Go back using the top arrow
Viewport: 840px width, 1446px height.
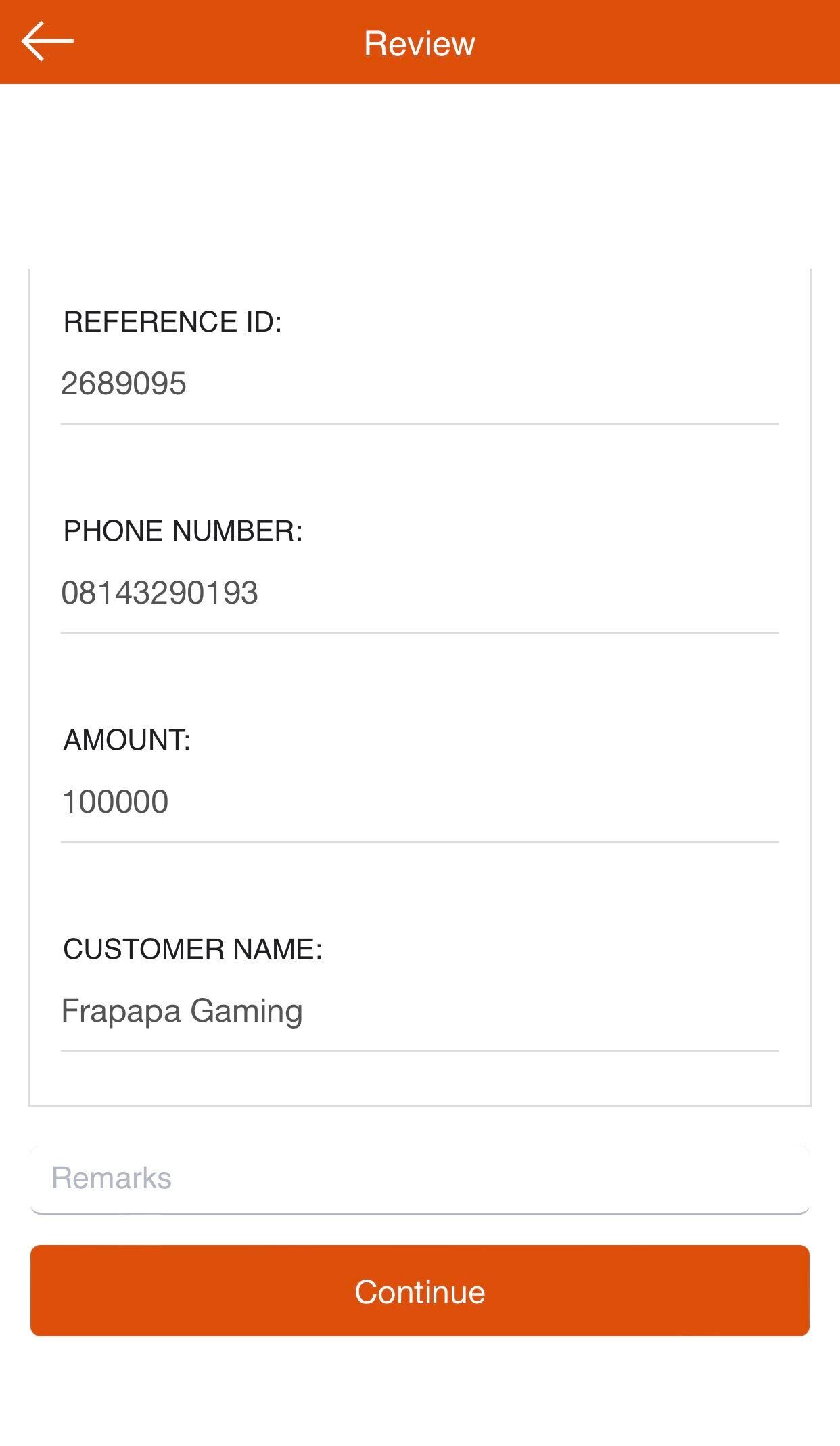(47, 41)
